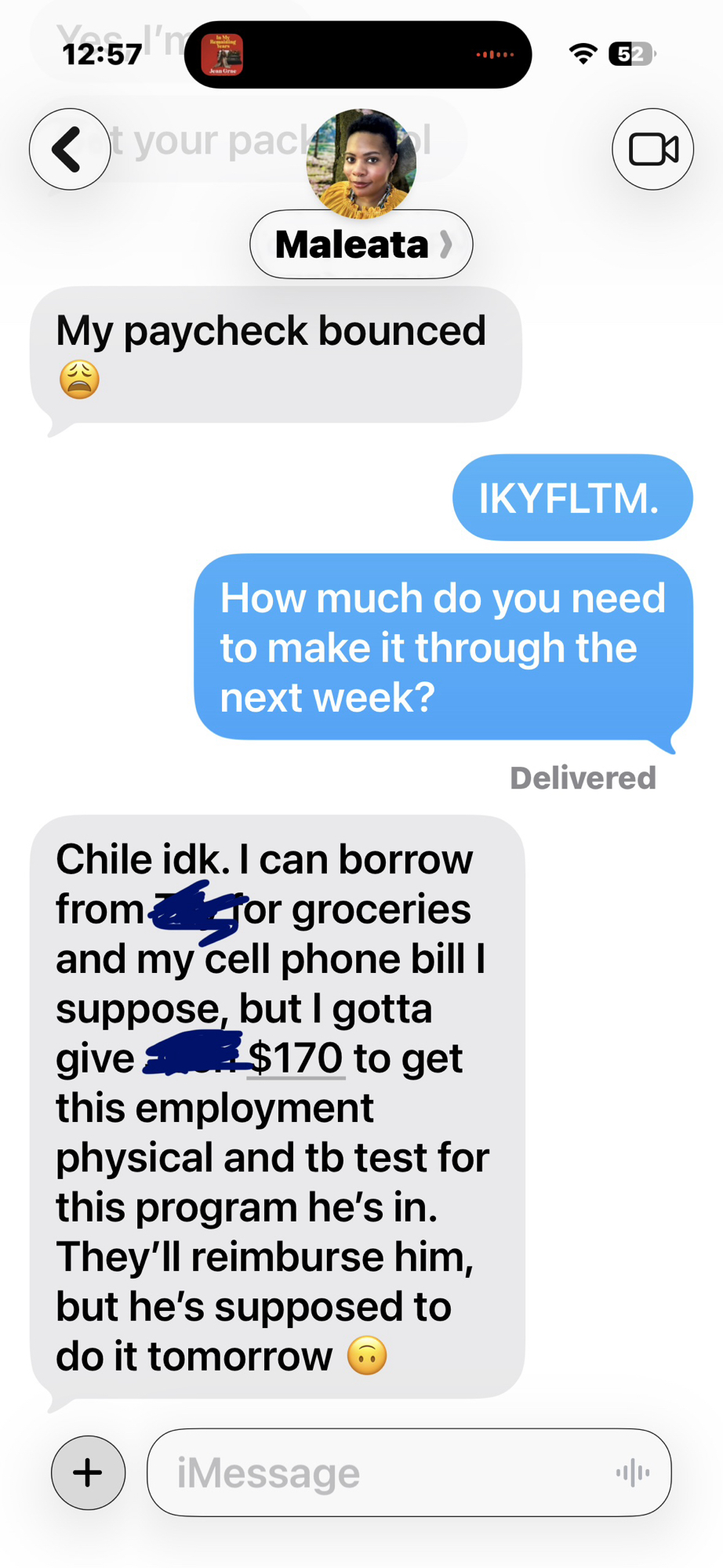Screen dimensions: 723x1568
Task: Start a FaceTime video call
Action: click(x=652, y=149)
